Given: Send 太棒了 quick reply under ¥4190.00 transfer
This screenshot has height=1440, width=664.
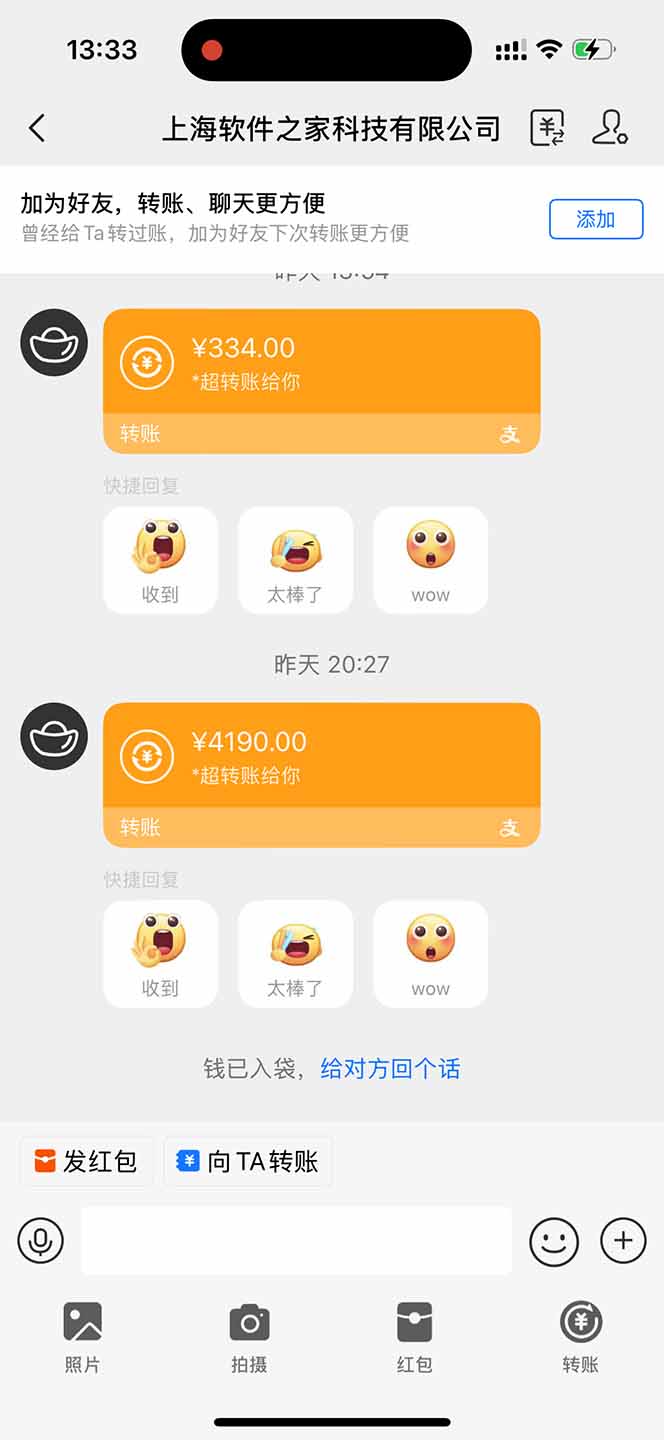Looking at the screenshot, I should click(295, 954).
